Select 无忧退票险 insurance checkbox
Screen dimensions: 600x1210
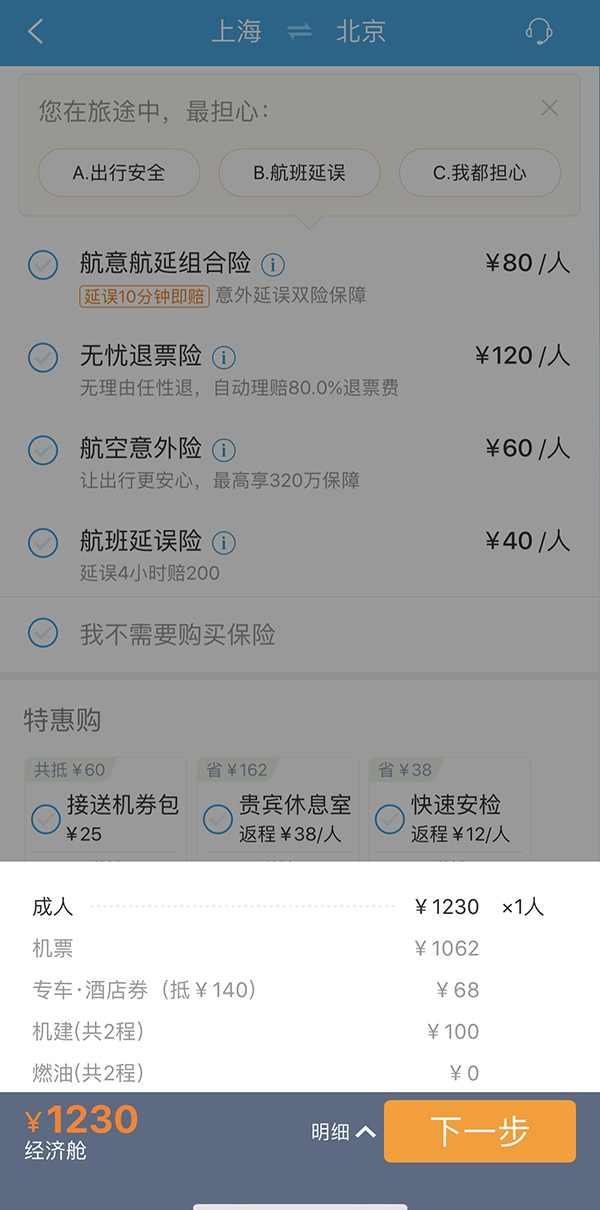pyautogui.click(x=43, y=357)
